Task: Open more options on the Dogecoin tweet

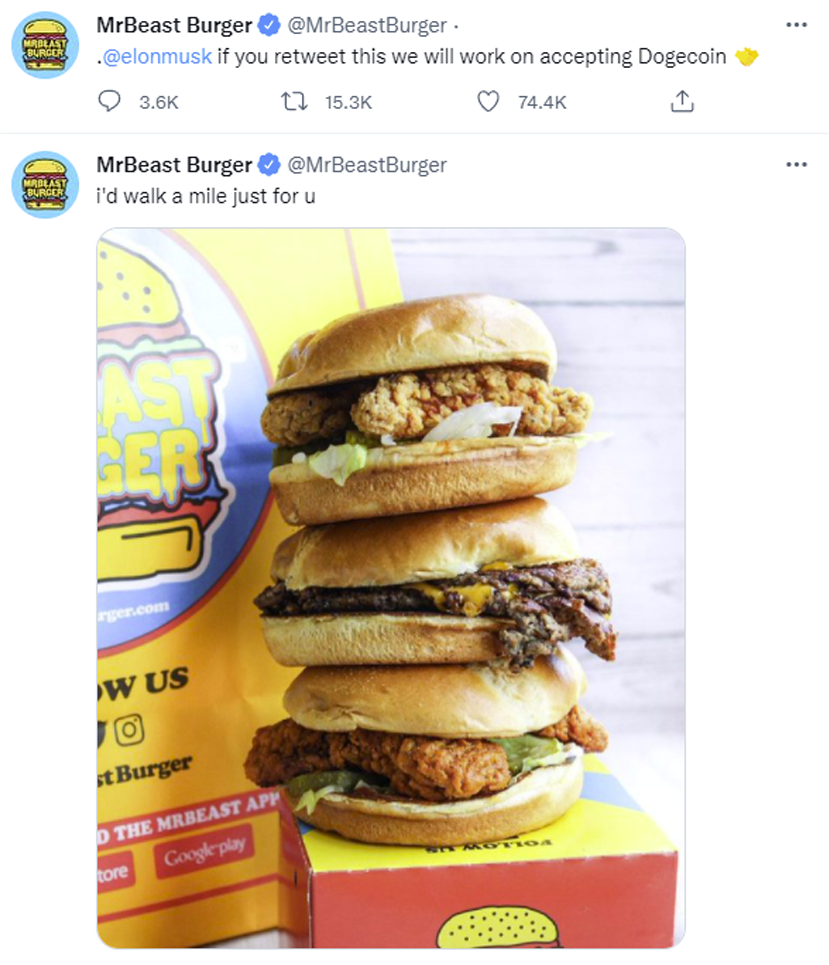Action: click(796, 25)
